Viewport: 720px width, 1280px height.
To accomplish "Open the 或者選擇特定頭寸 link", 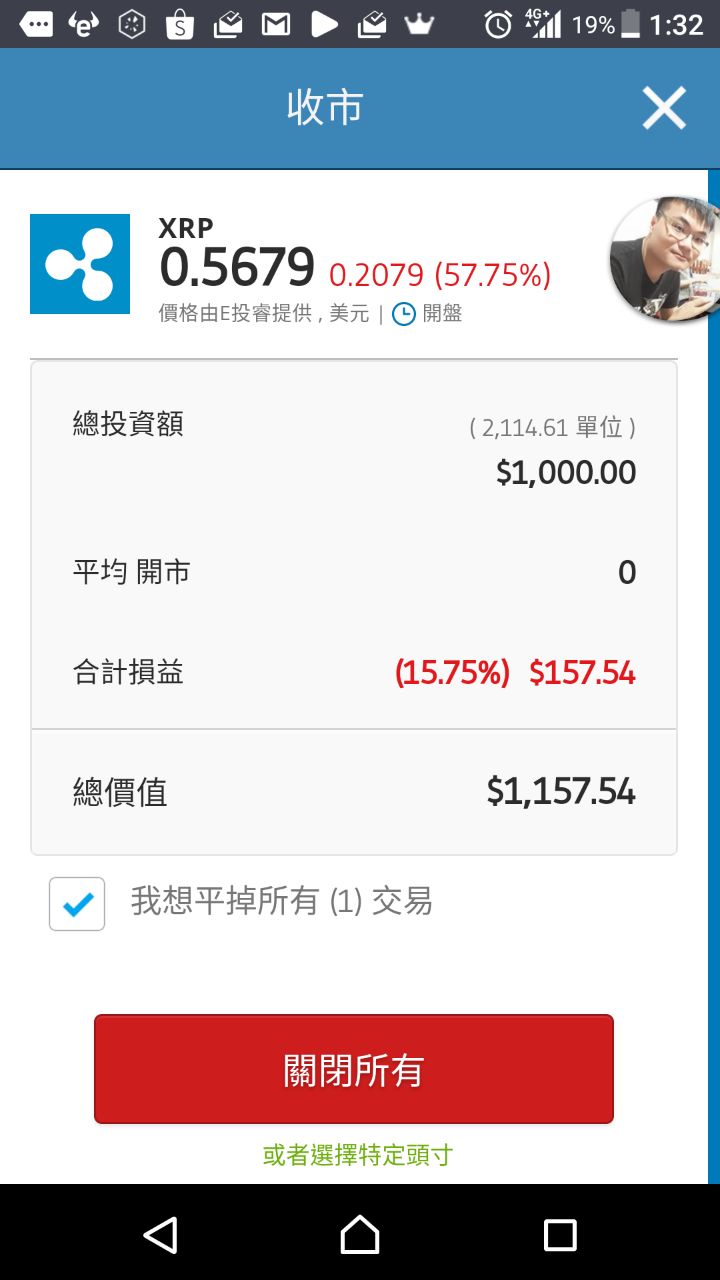I will 358,1156.
